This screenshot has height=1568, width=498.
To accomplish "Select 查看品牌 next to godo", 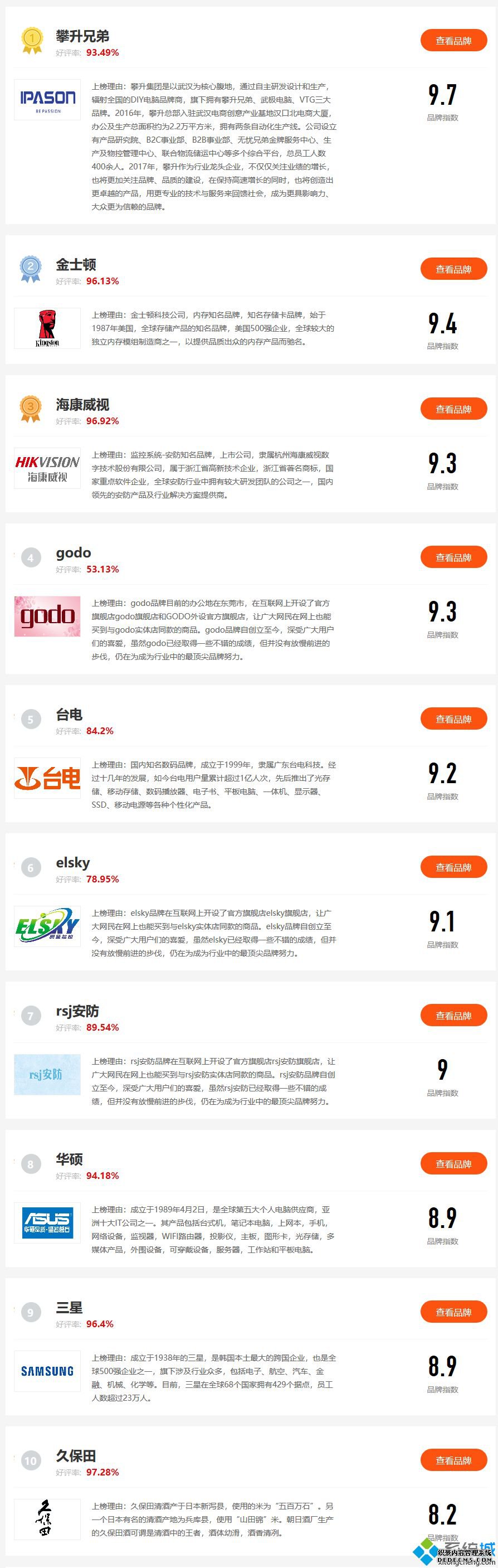I will (453, 557).
